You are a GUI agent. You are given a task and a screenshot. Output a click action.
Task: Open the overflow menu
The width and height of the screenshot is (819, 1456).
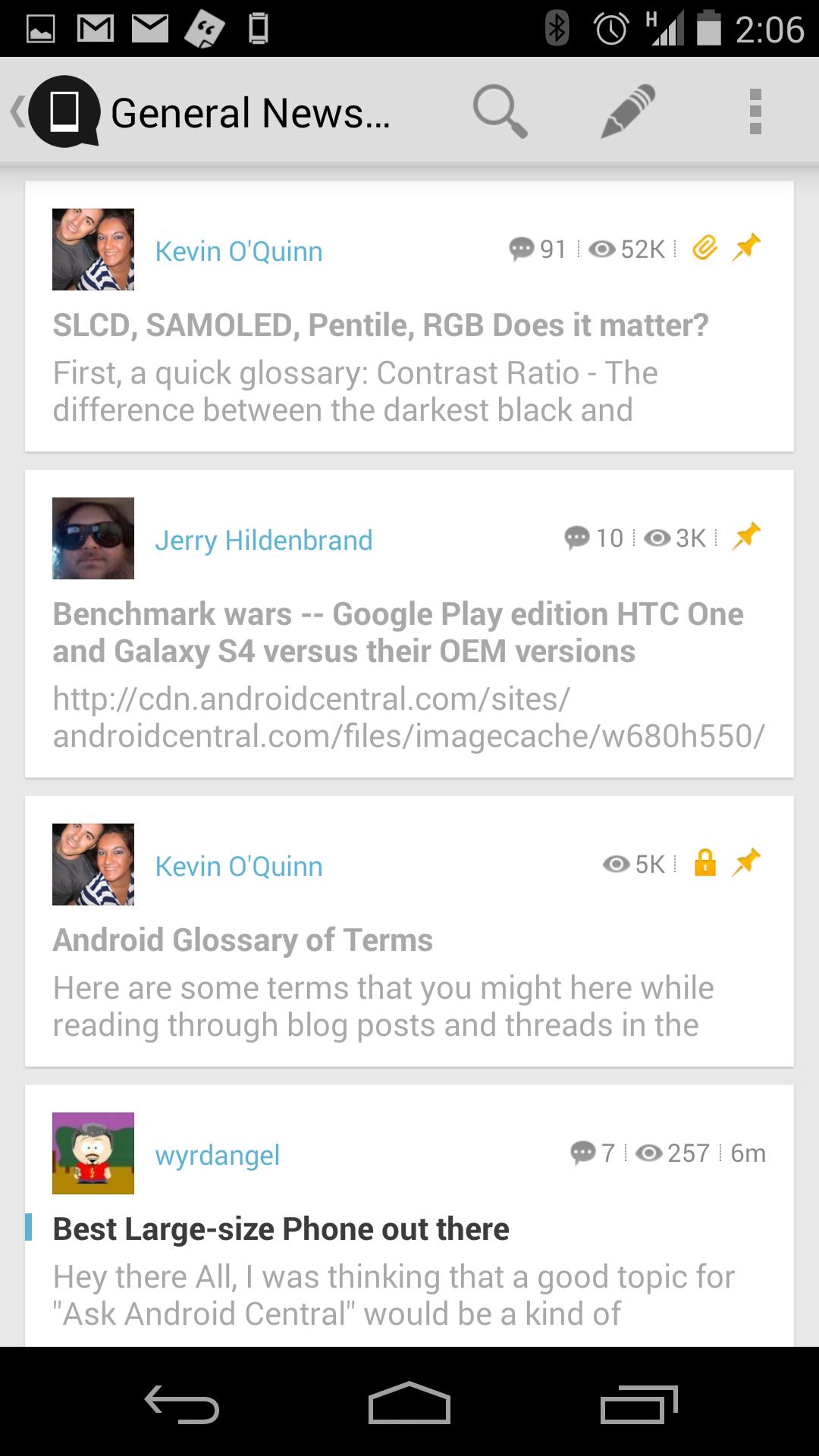pos(755,112)
